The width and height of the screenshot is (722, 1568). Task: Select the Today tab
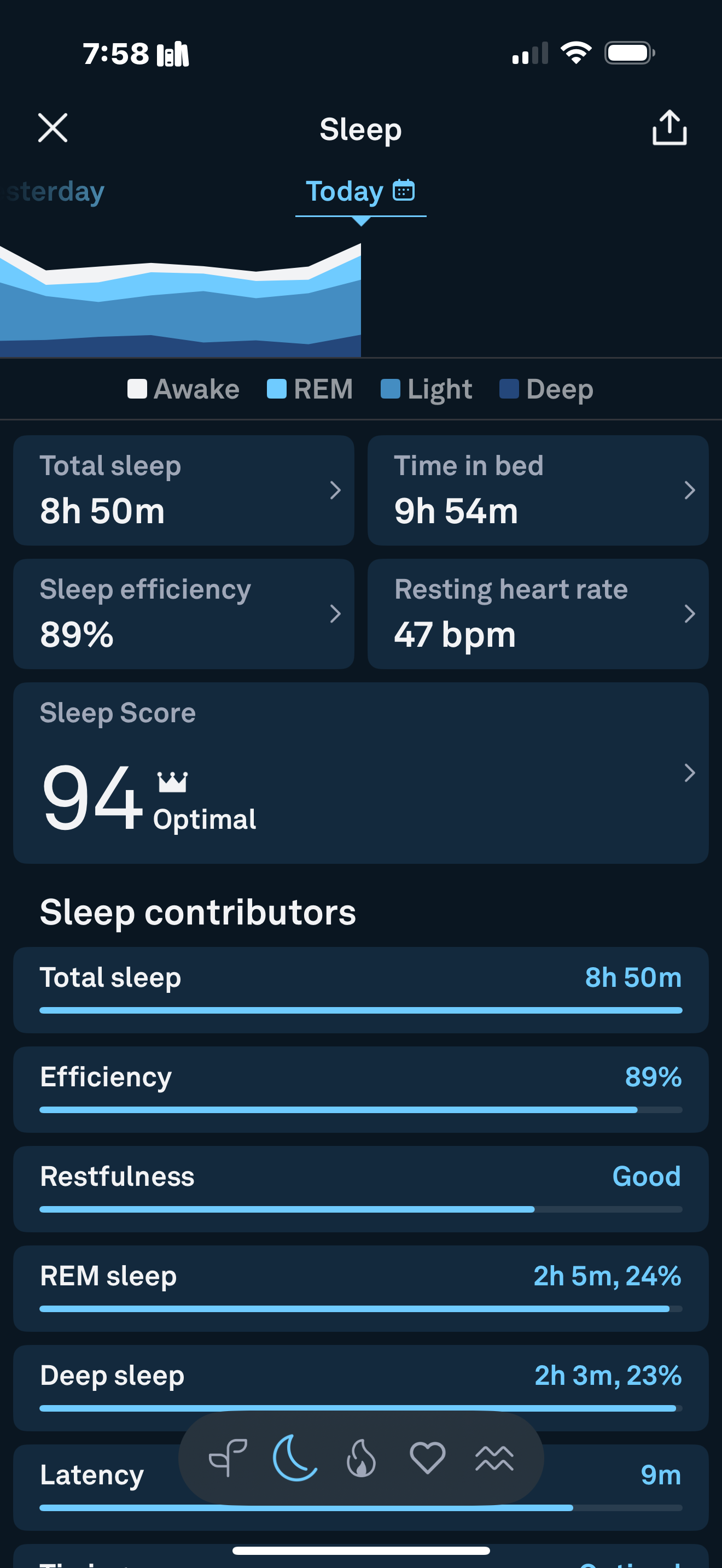click(x=345, y=191)
